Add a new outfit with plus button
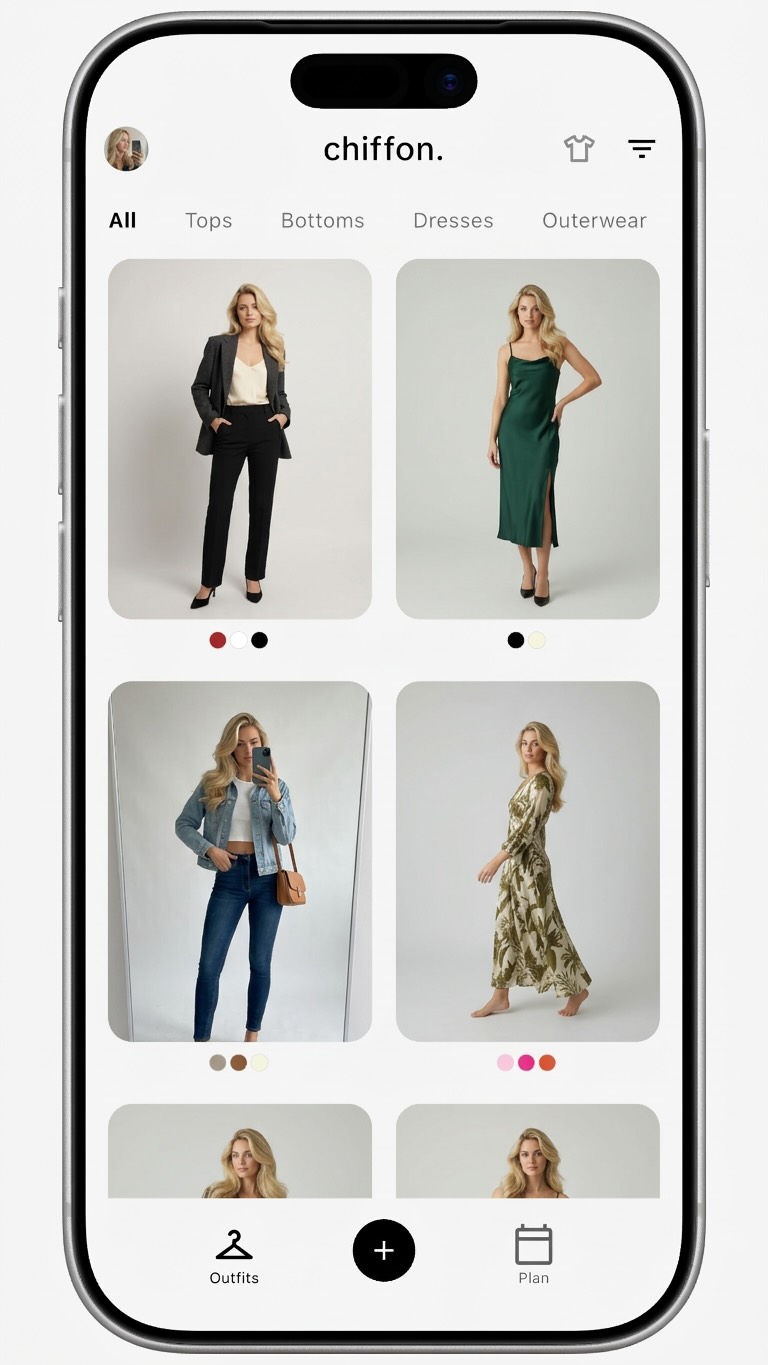The width and height of the screenshot is (768, 1365). tap(384, 1250)
